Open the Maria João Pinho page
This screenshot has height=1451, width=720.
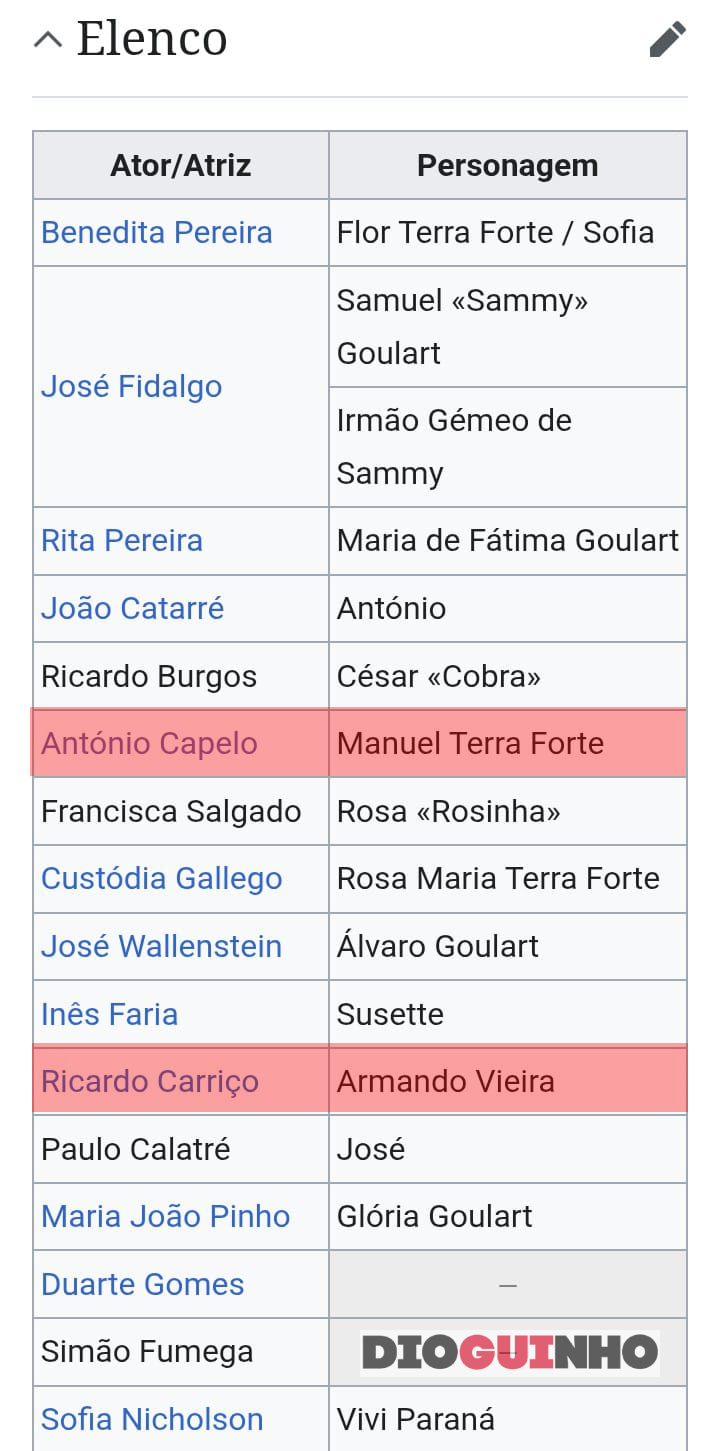click(x=166, y=1216)
